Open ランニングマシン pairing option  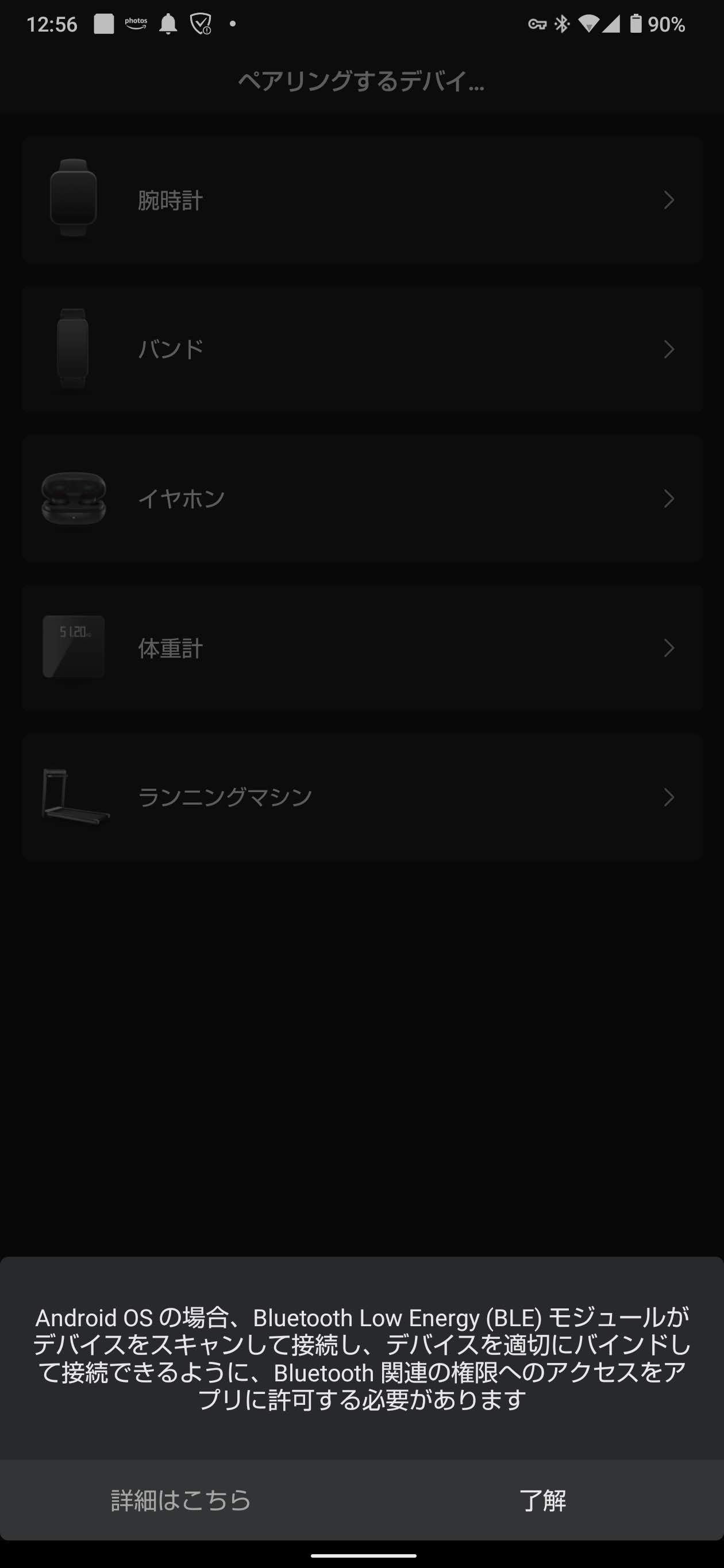tap(361, 797)
